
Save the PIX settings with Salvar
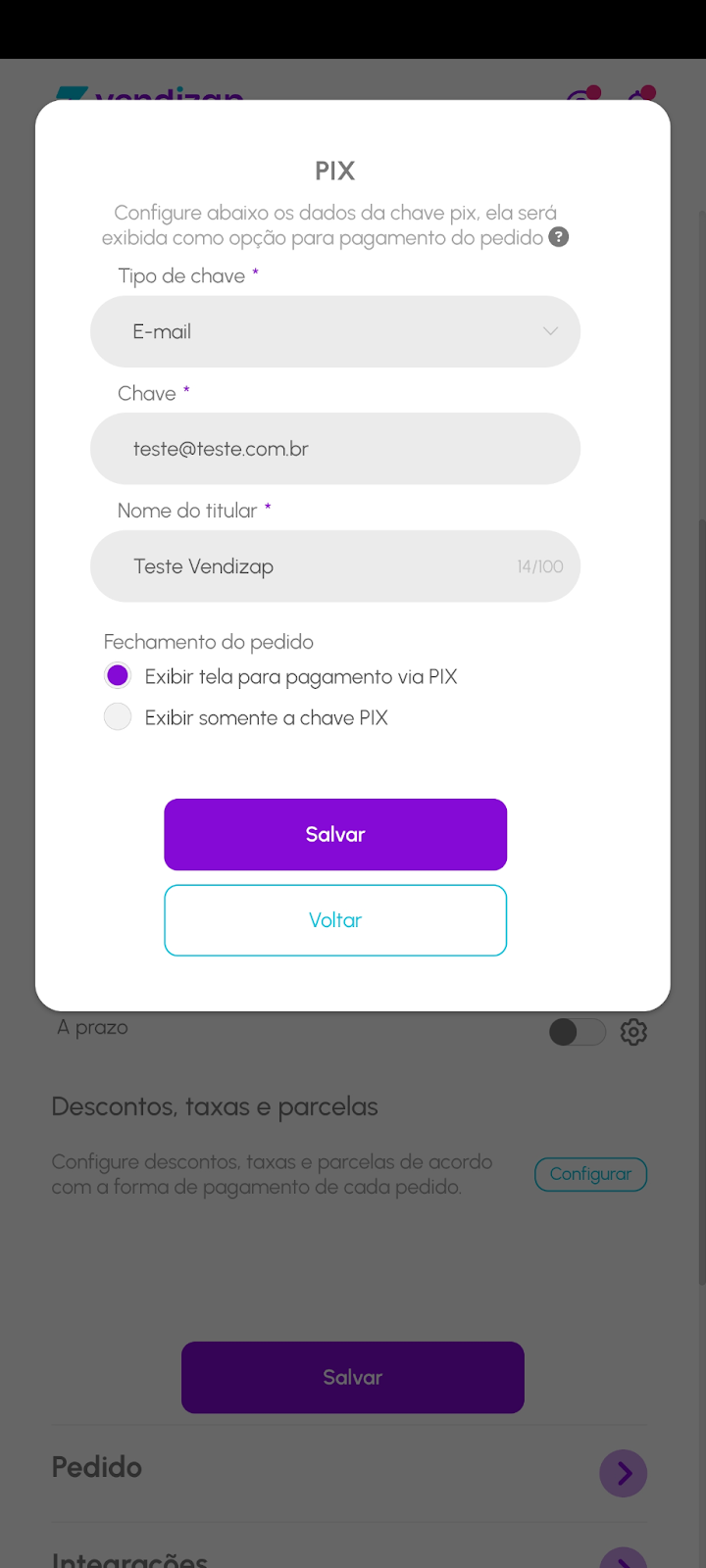pyautogui.click(x=334, y=834)
